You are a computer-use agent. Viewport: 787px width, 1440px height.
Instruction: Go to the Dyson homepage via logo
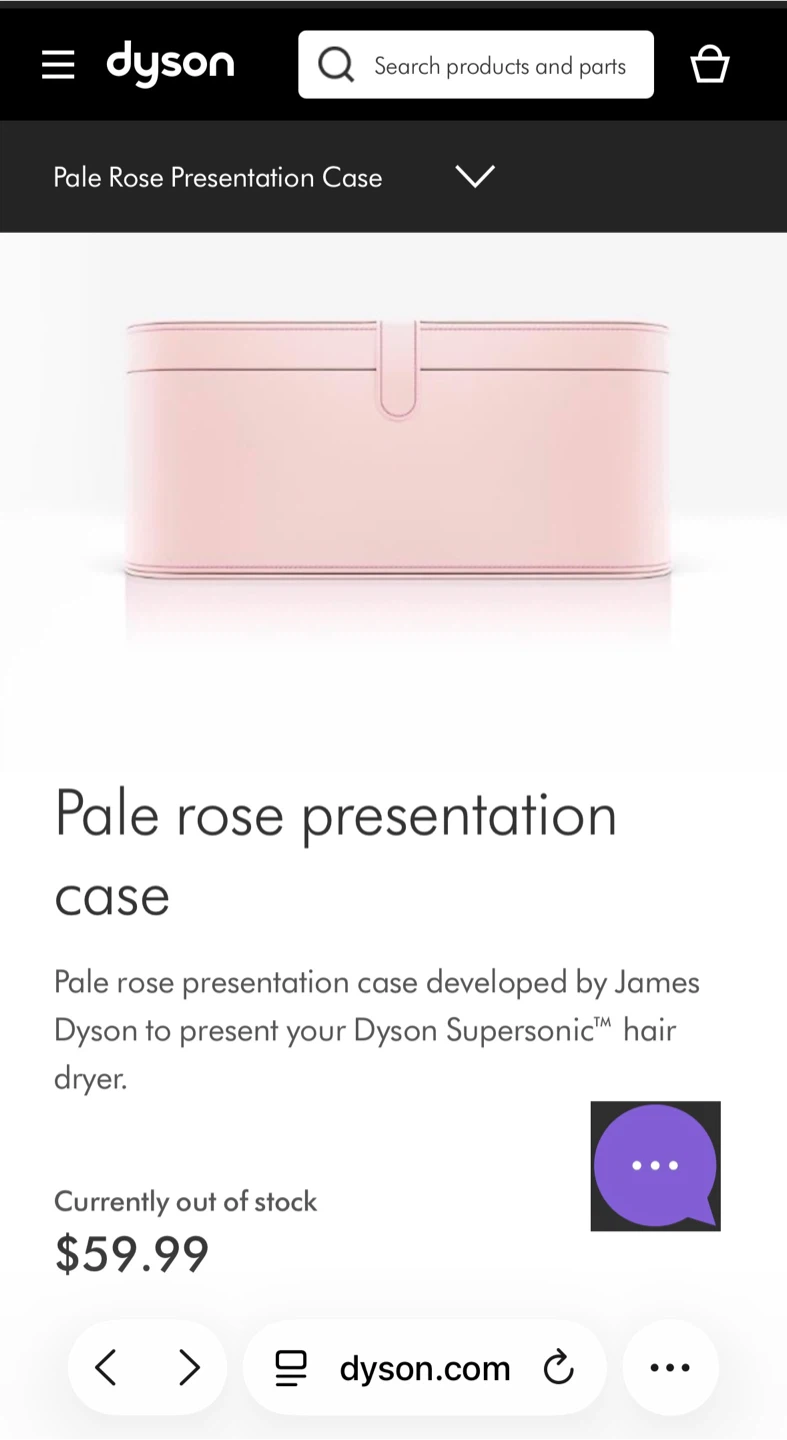pos(170,64)
